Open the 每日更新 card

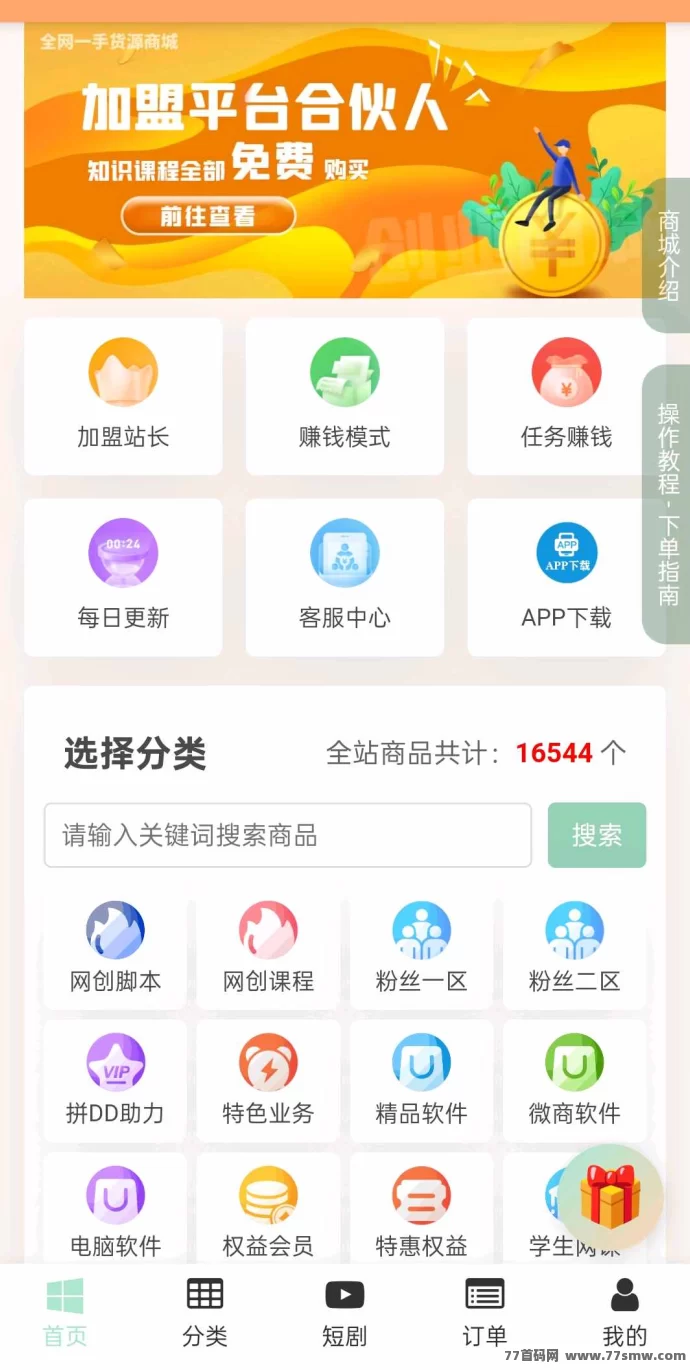click(x=123, y=577)
